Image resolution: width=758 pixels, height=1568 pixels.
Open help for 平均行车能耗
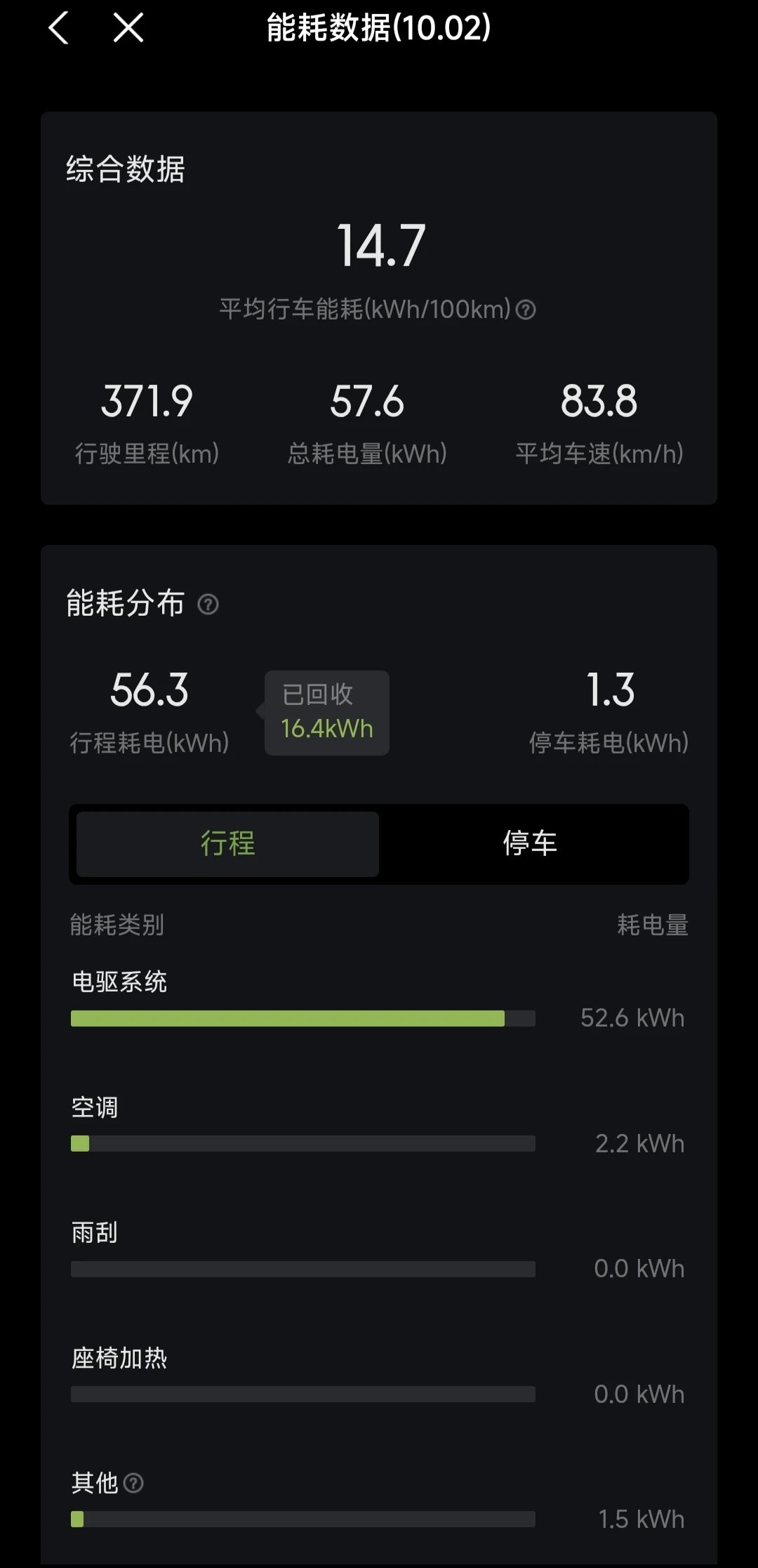point(526,310)
